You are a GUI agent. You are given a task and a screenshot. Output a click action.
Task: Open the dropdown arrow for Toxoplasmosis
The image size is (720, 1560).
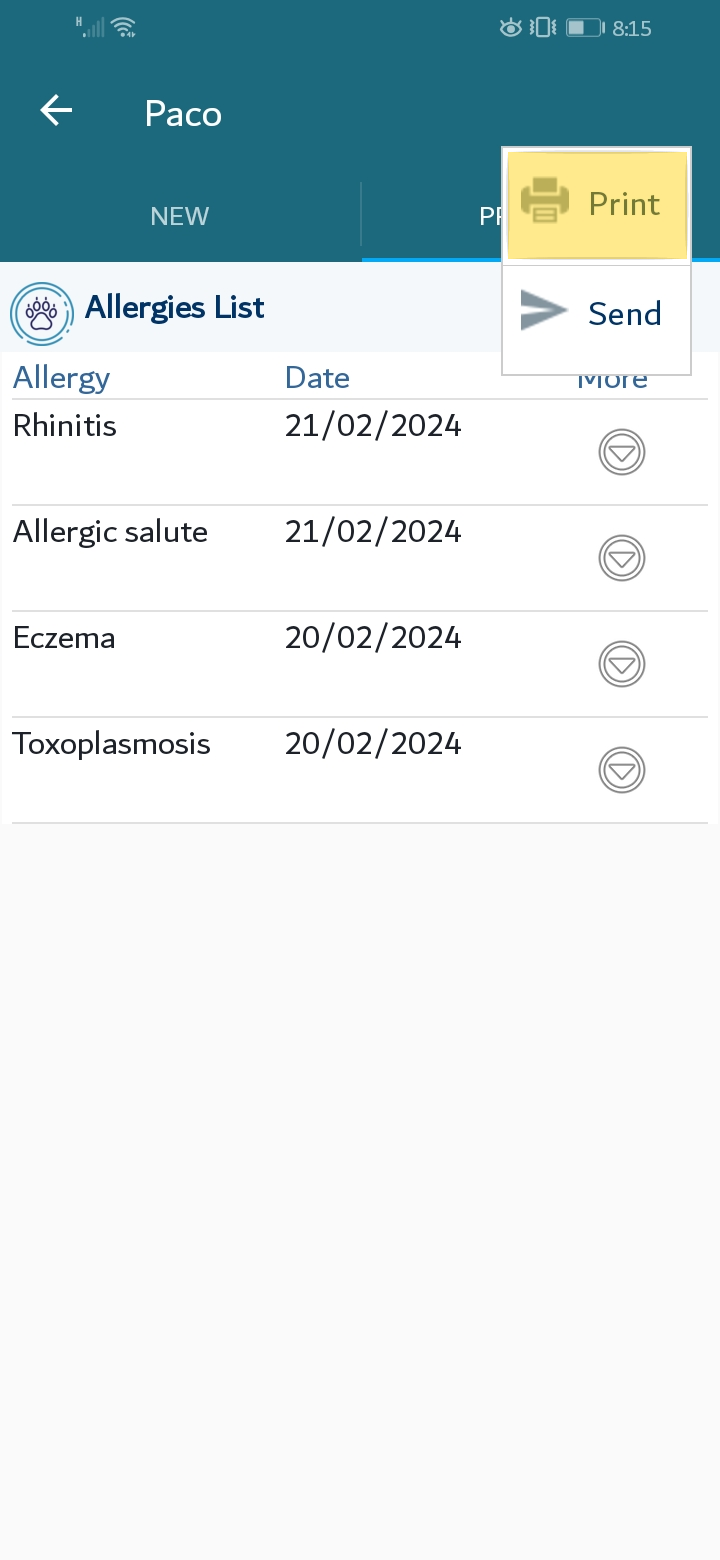622,770
